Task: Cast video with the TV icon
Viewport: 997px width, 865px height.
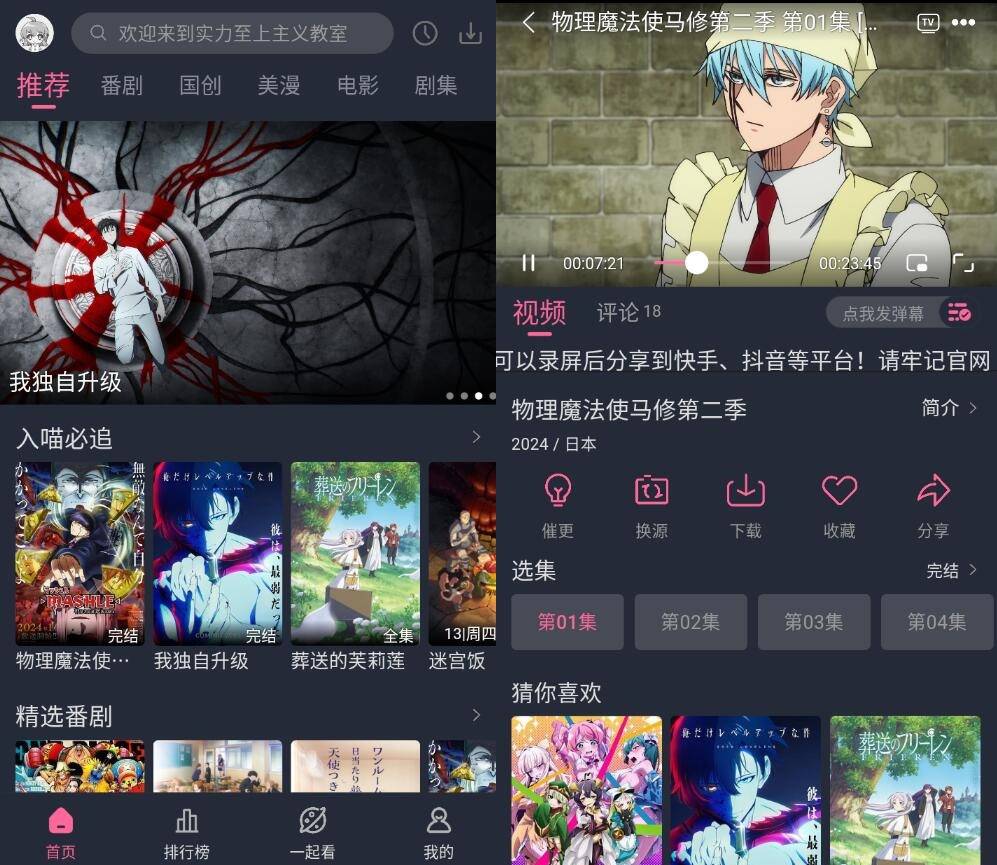Action: coord(928,22)
